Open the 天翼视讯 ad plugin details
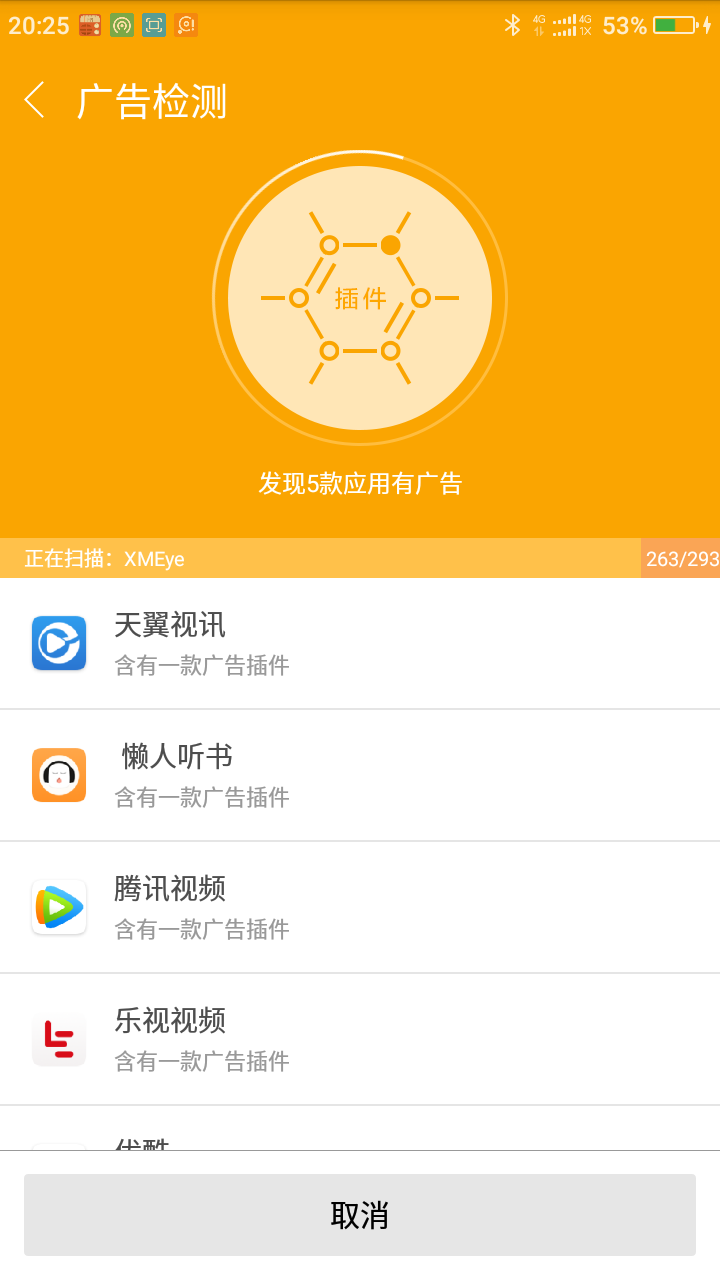This screenshot has height=1280, width=720. click(x=360, y=644)
